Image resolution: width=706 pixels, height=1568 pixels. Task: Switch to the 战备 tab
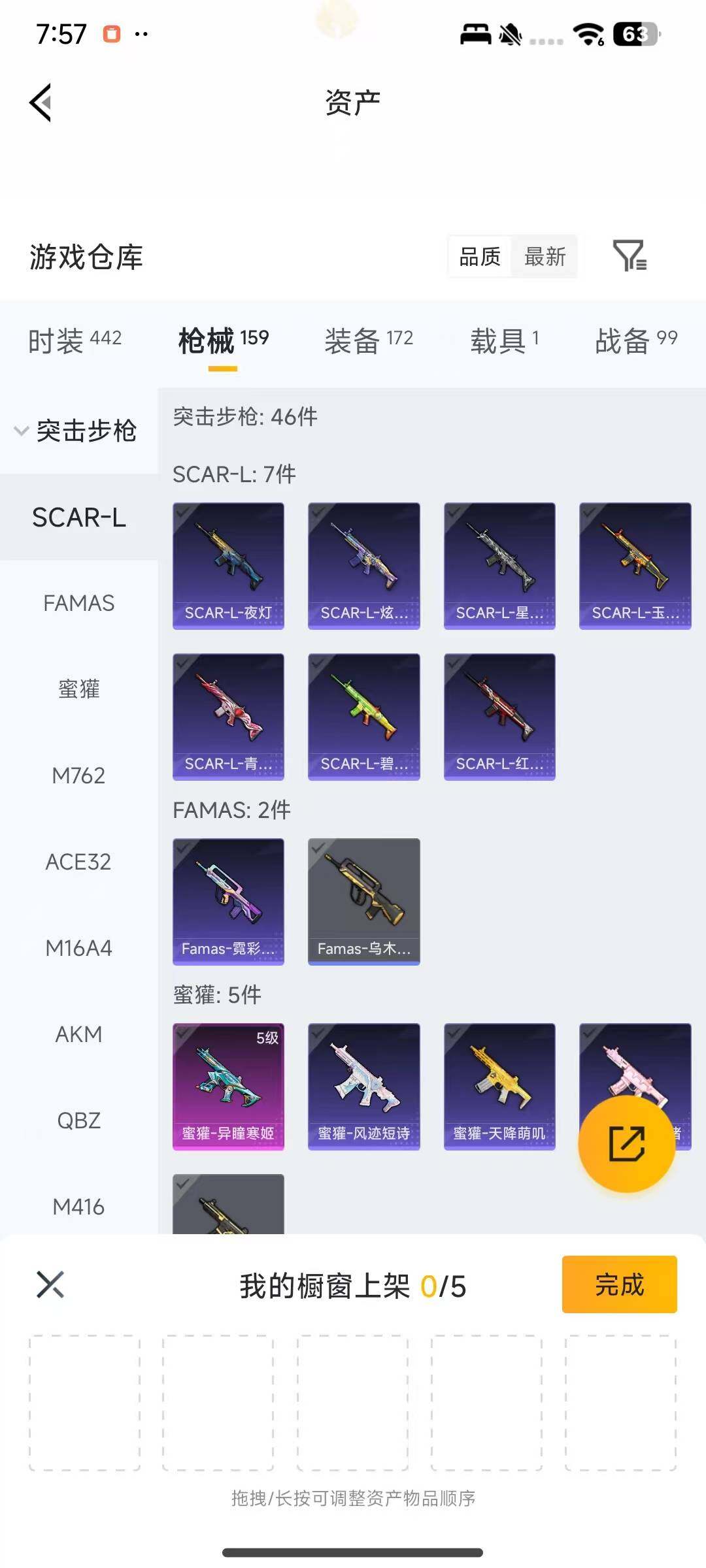point(635,340)
